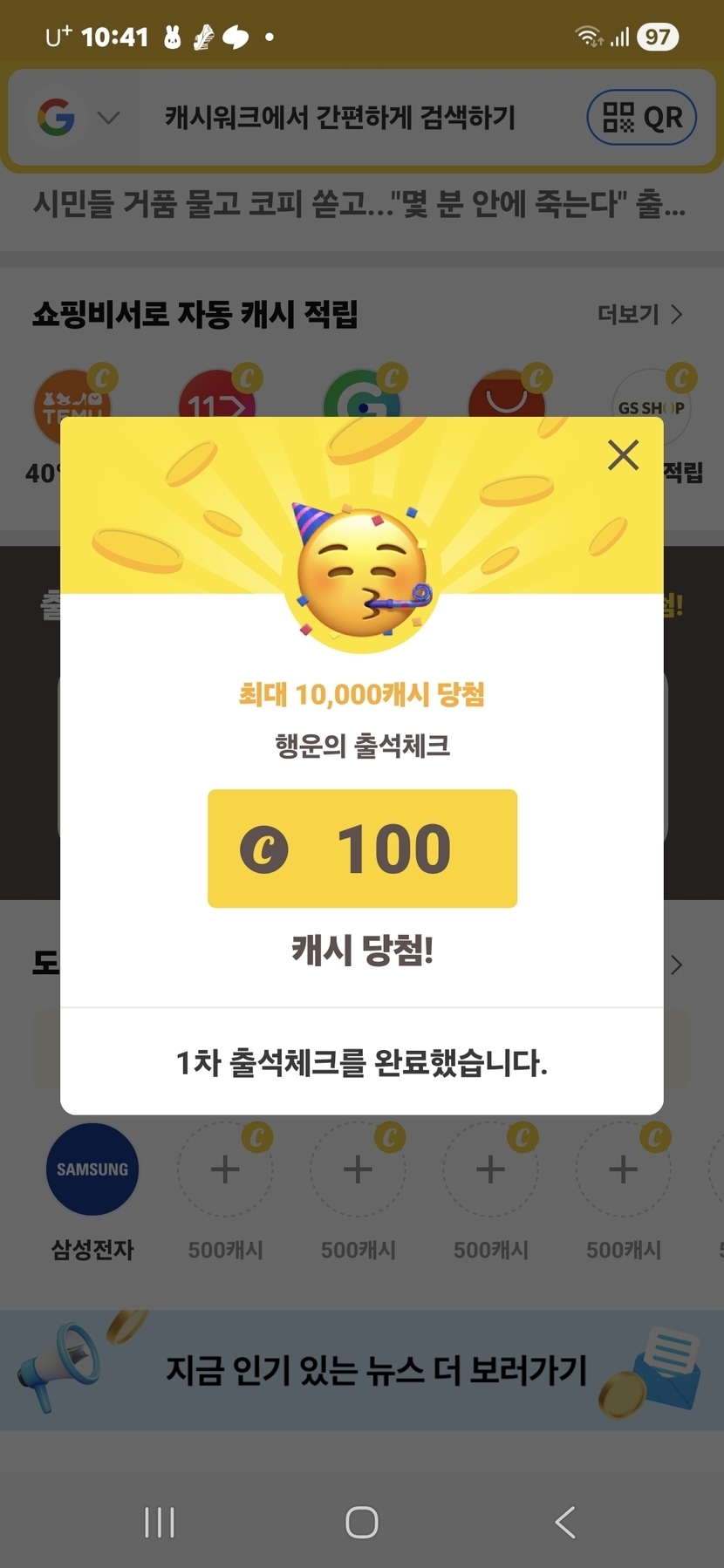Go back with the system back button
The width and height of the screenshot is (724, 1568).
pyautogui.click(x=565, y=1523)
